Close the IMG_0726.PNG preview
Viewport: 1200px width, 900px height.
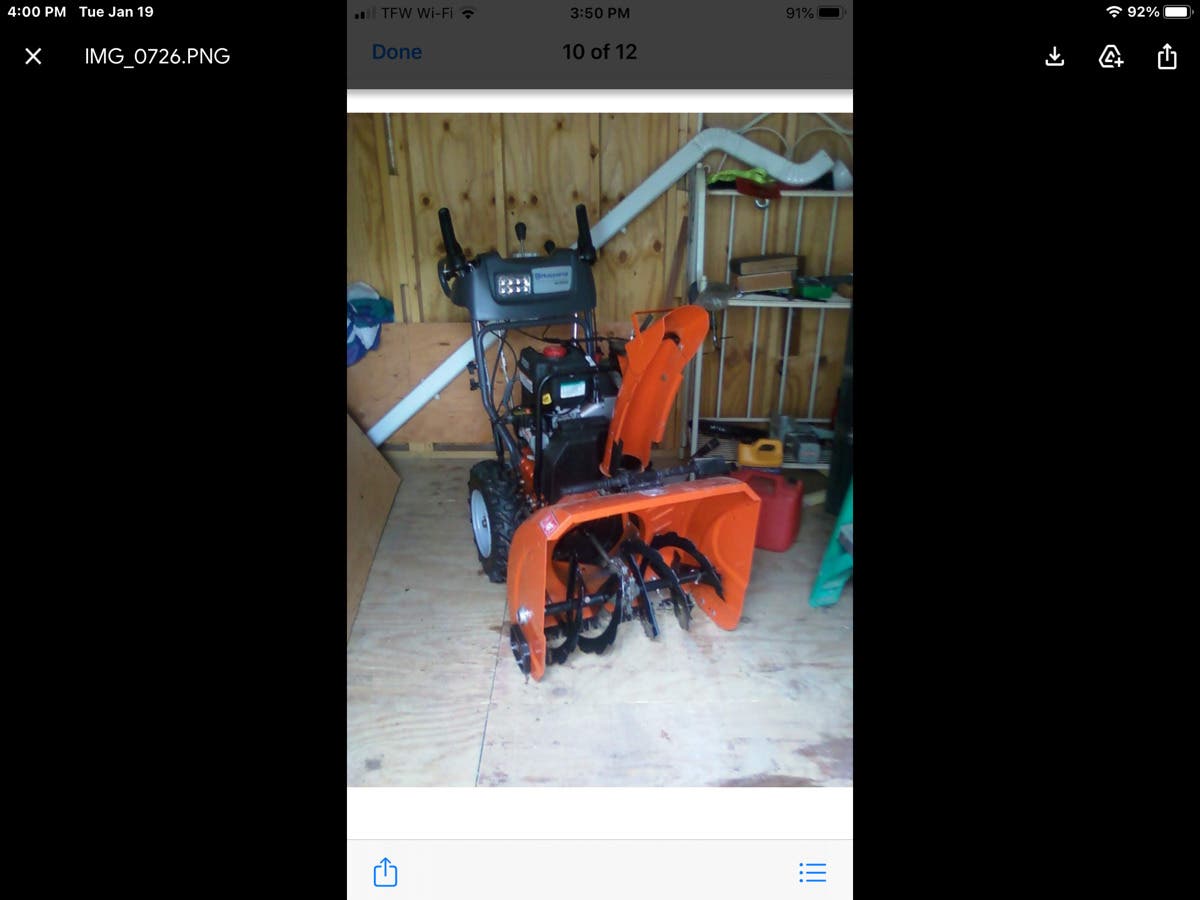(x=33, y=56)
